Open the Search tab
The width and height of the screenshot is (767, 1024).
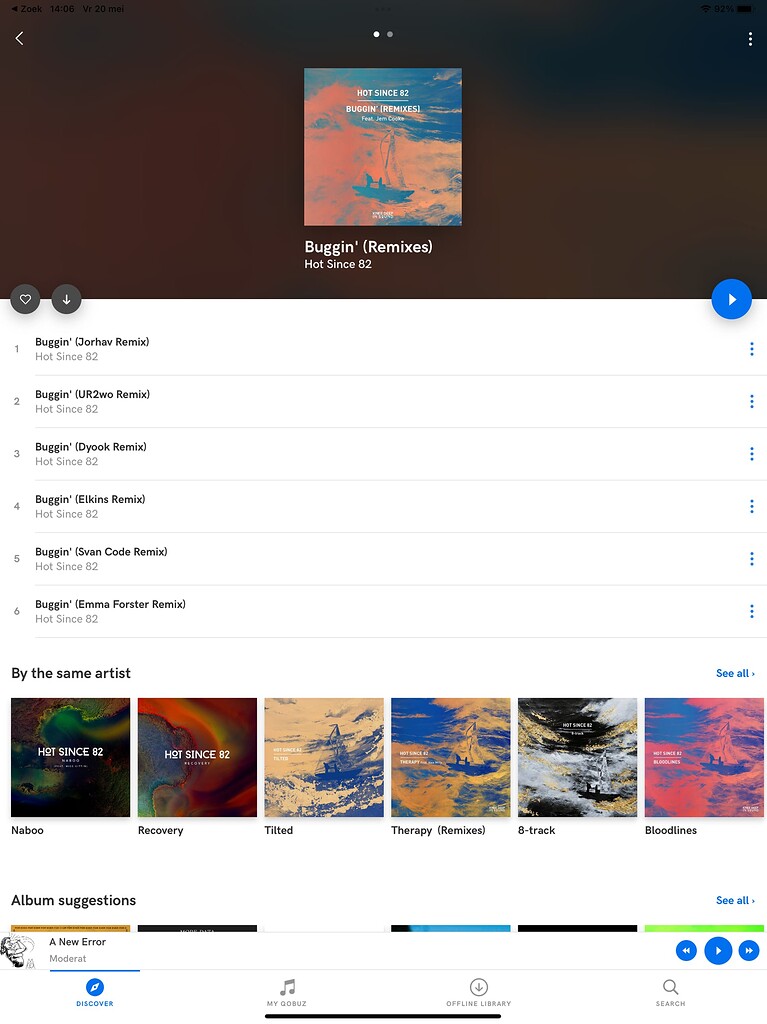tap(670, 993)
